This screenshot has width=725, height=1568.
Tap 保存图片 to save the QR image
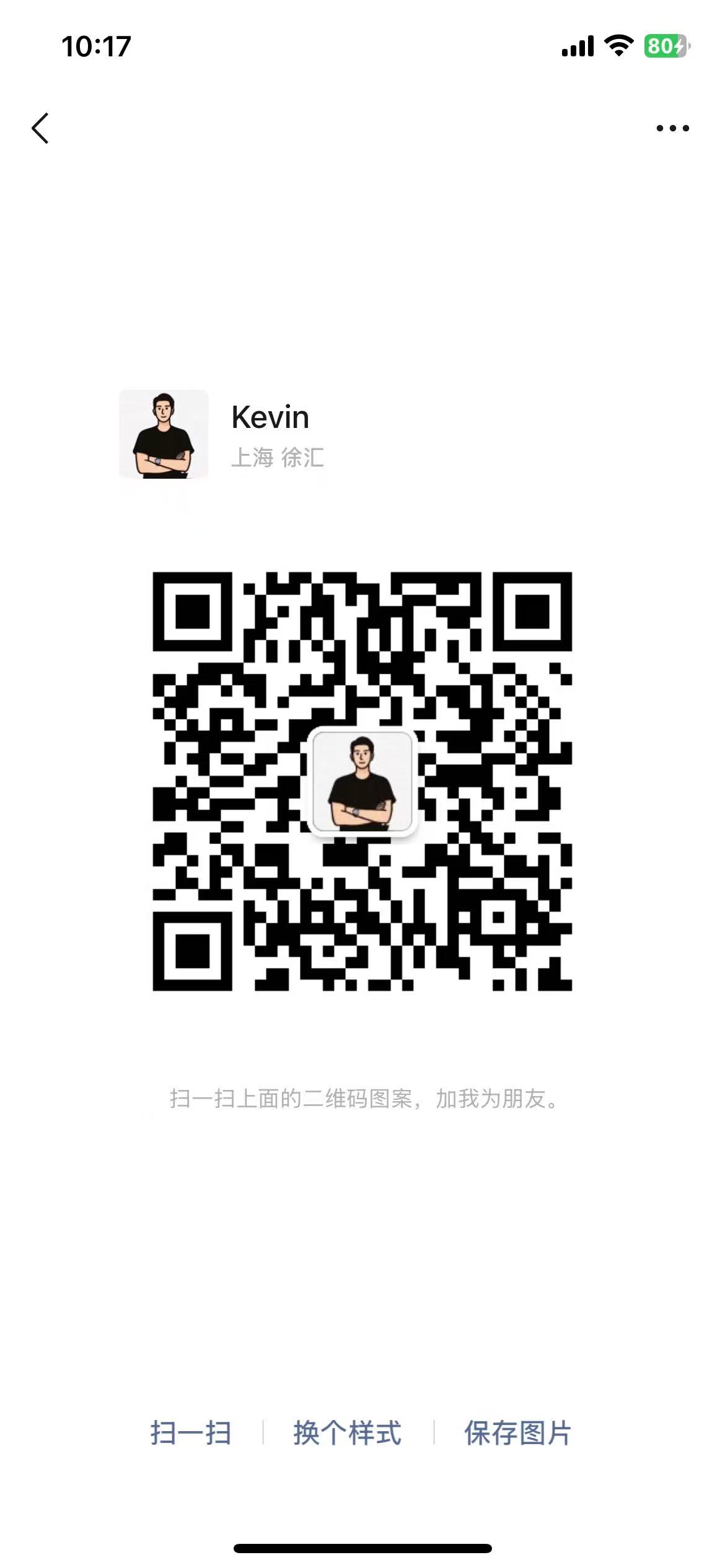(x=517, y=1433)
